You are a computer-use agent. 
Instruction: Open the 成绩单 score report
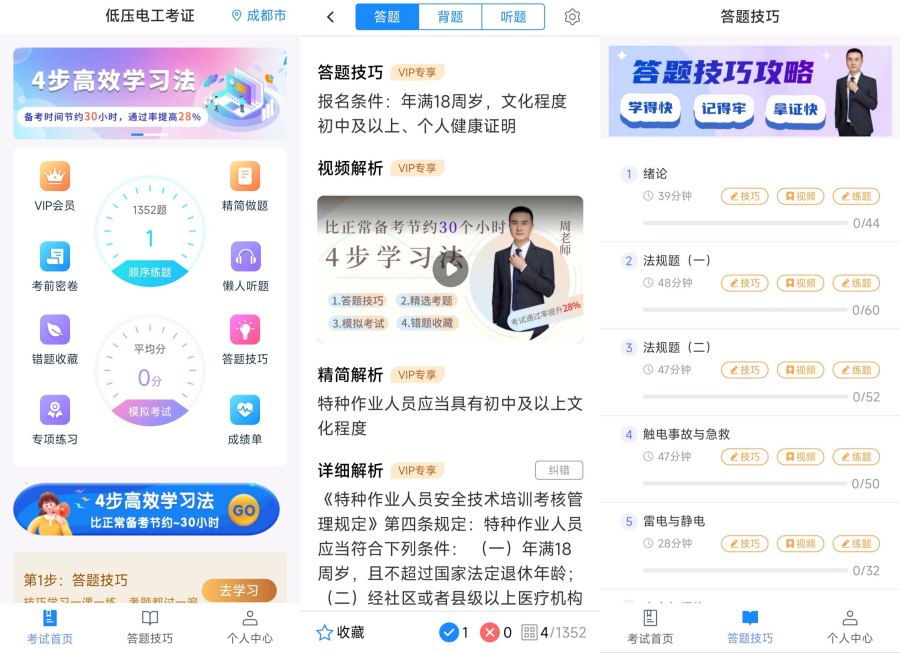point(245,420)
